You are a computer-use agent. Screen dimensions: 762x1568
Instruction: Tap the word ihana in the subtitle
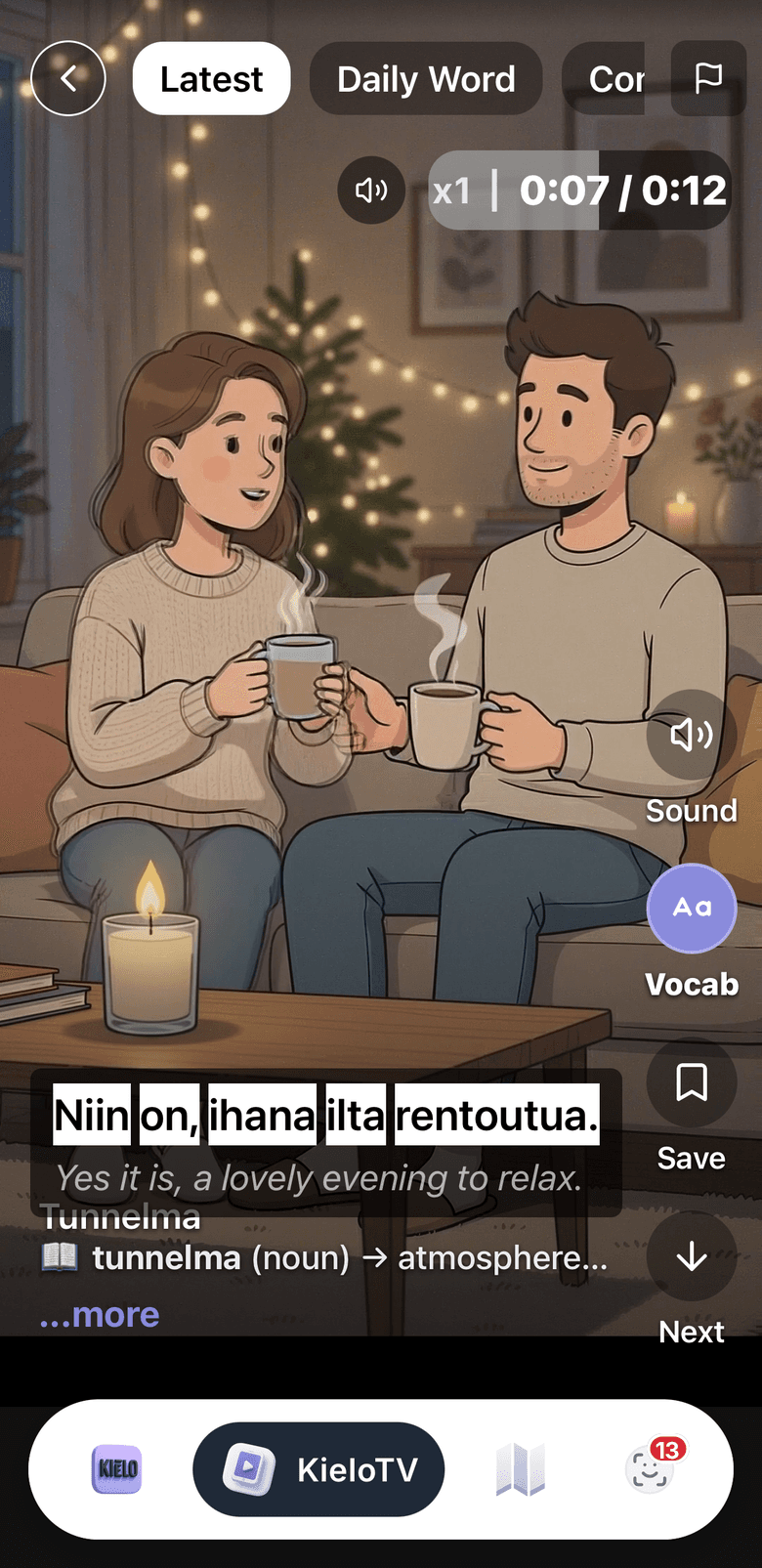(x=263, y=1115)
